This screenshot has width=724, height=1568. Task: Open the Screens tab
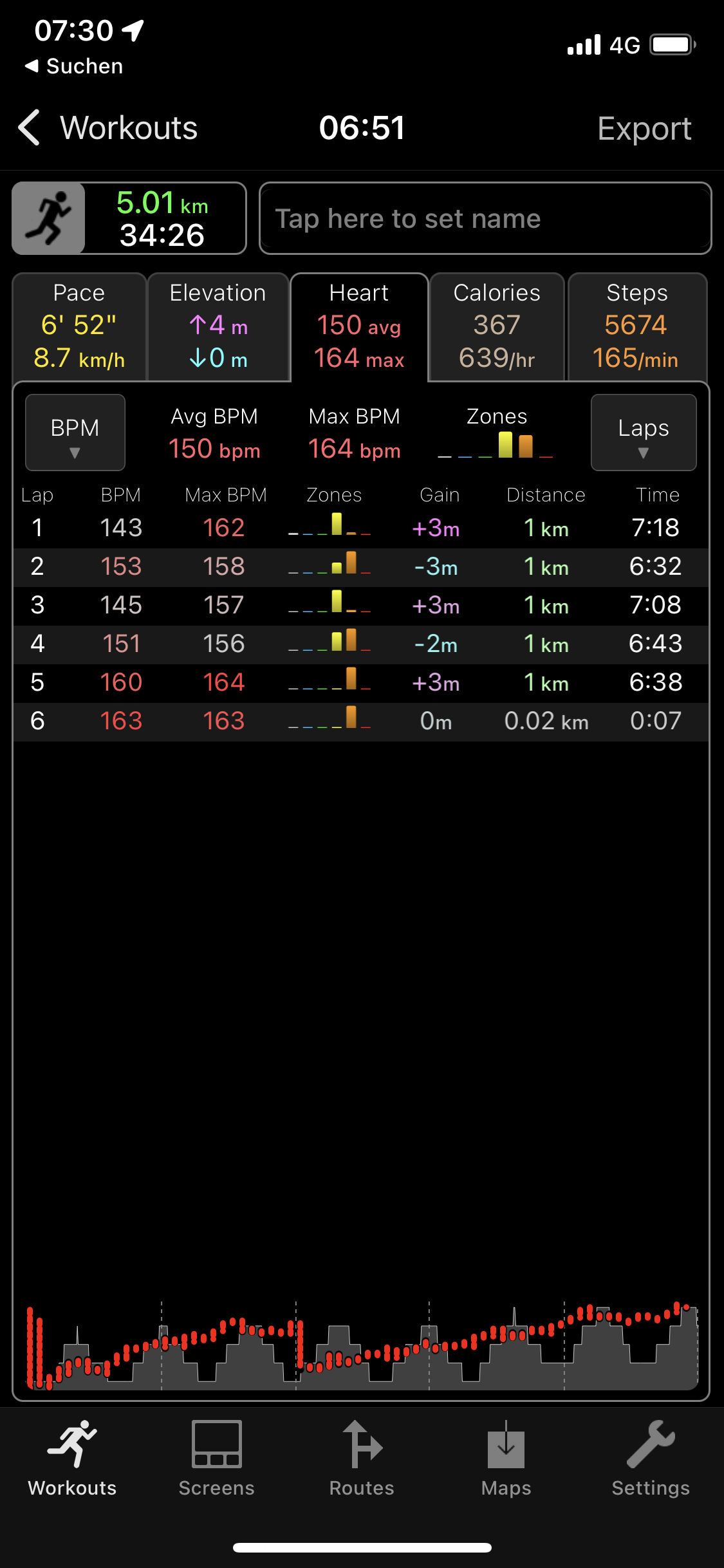click(x=217, y=1459)
